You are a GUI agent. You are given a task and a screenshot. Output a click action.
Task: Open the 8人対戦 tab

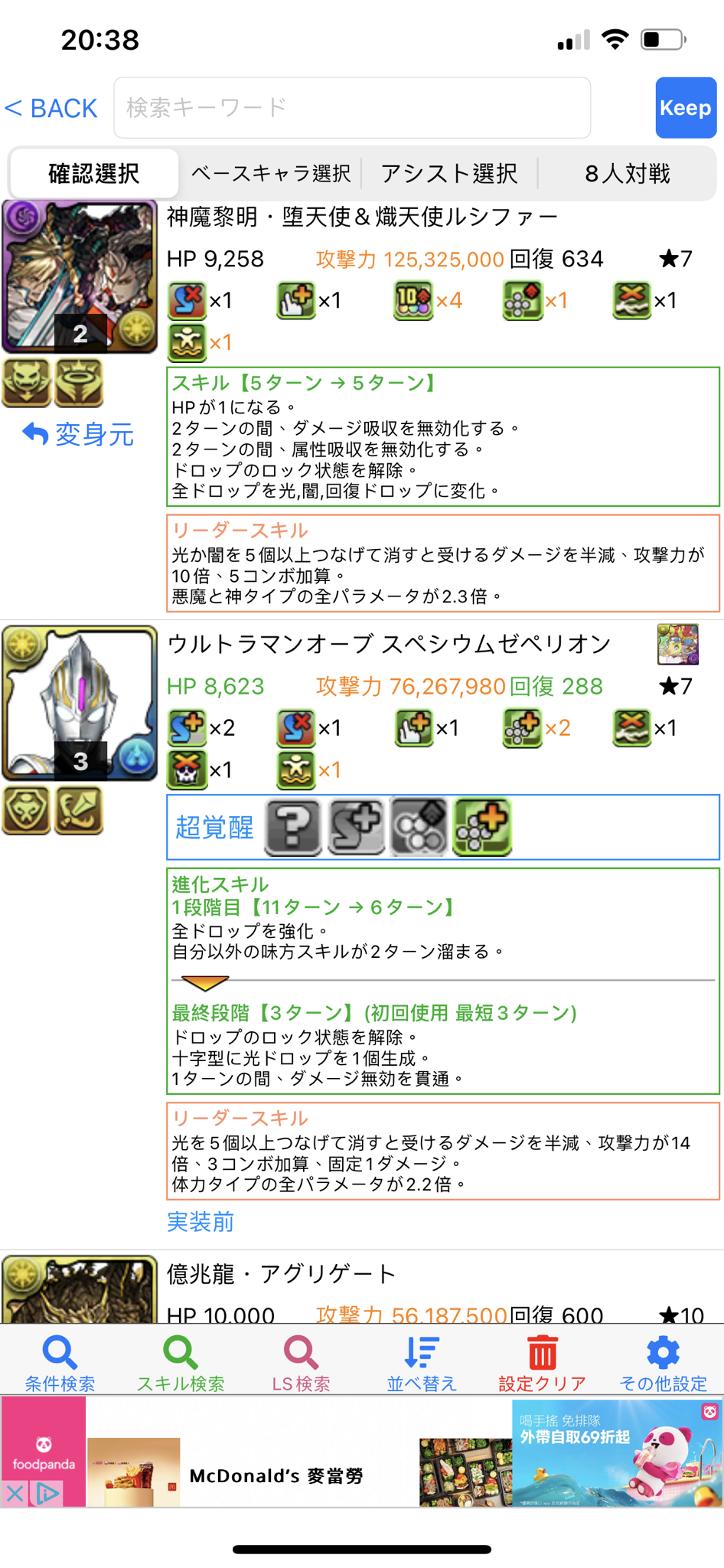pos(627,174)
